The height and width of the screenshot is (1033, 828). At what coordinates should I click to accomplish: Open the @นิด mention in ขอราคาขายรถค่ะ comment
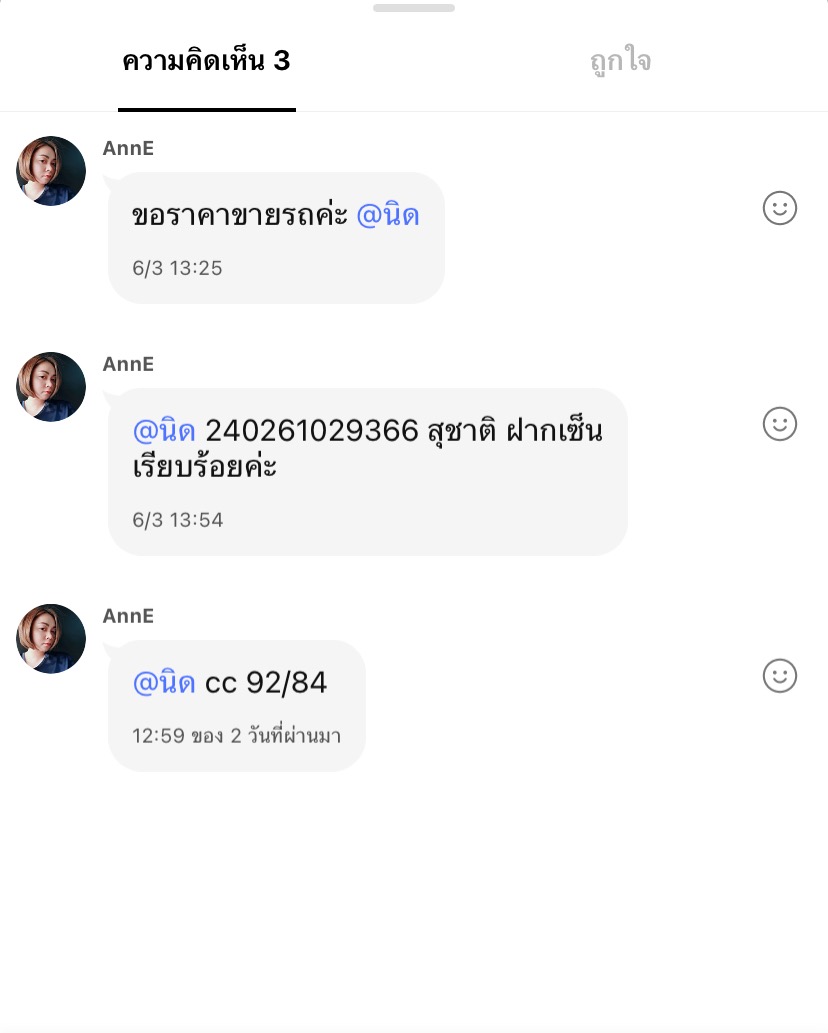[x=387, y=216]
